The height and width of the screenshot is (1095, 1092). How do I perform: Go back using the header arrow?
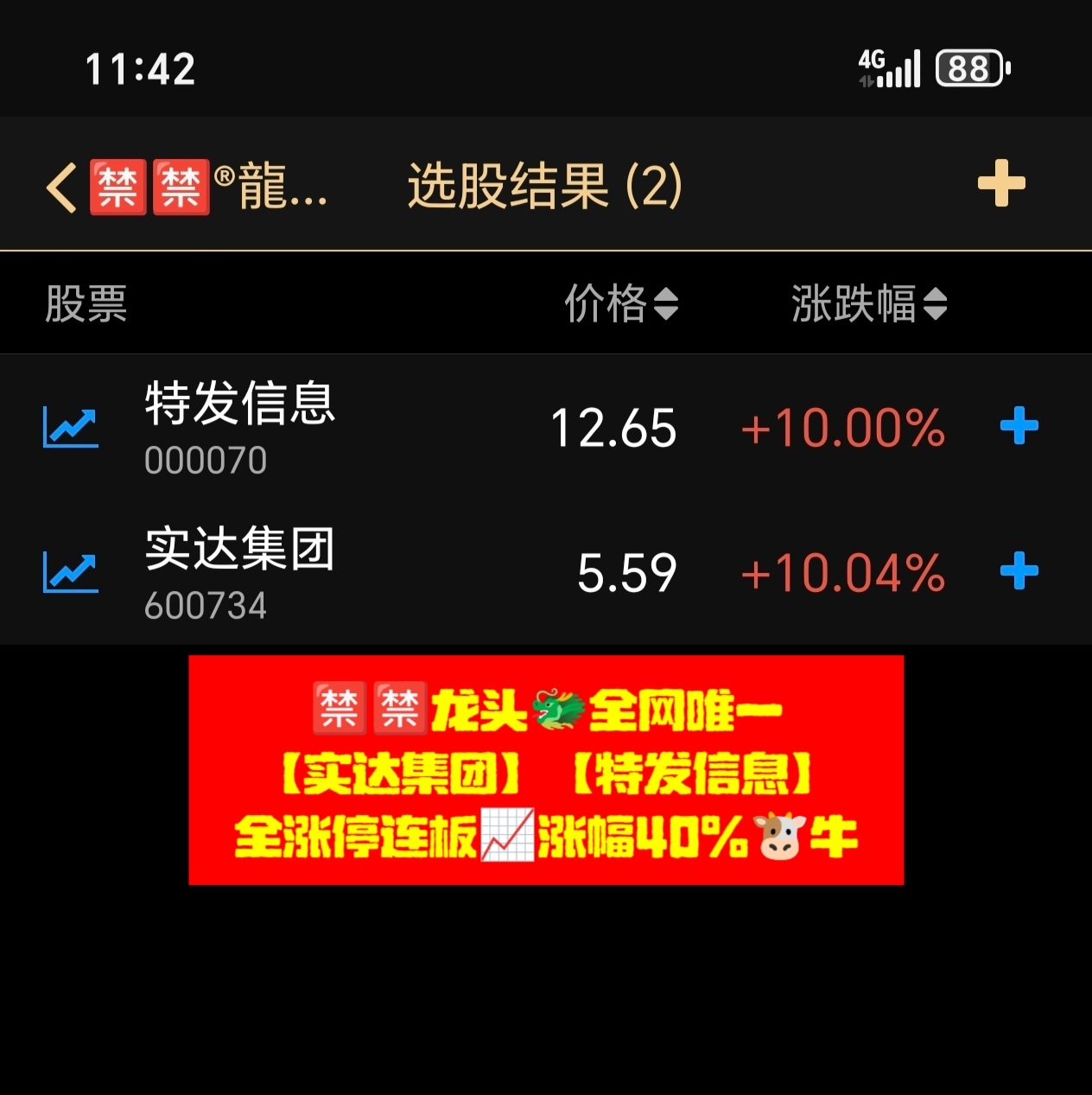tap(61, 187)
